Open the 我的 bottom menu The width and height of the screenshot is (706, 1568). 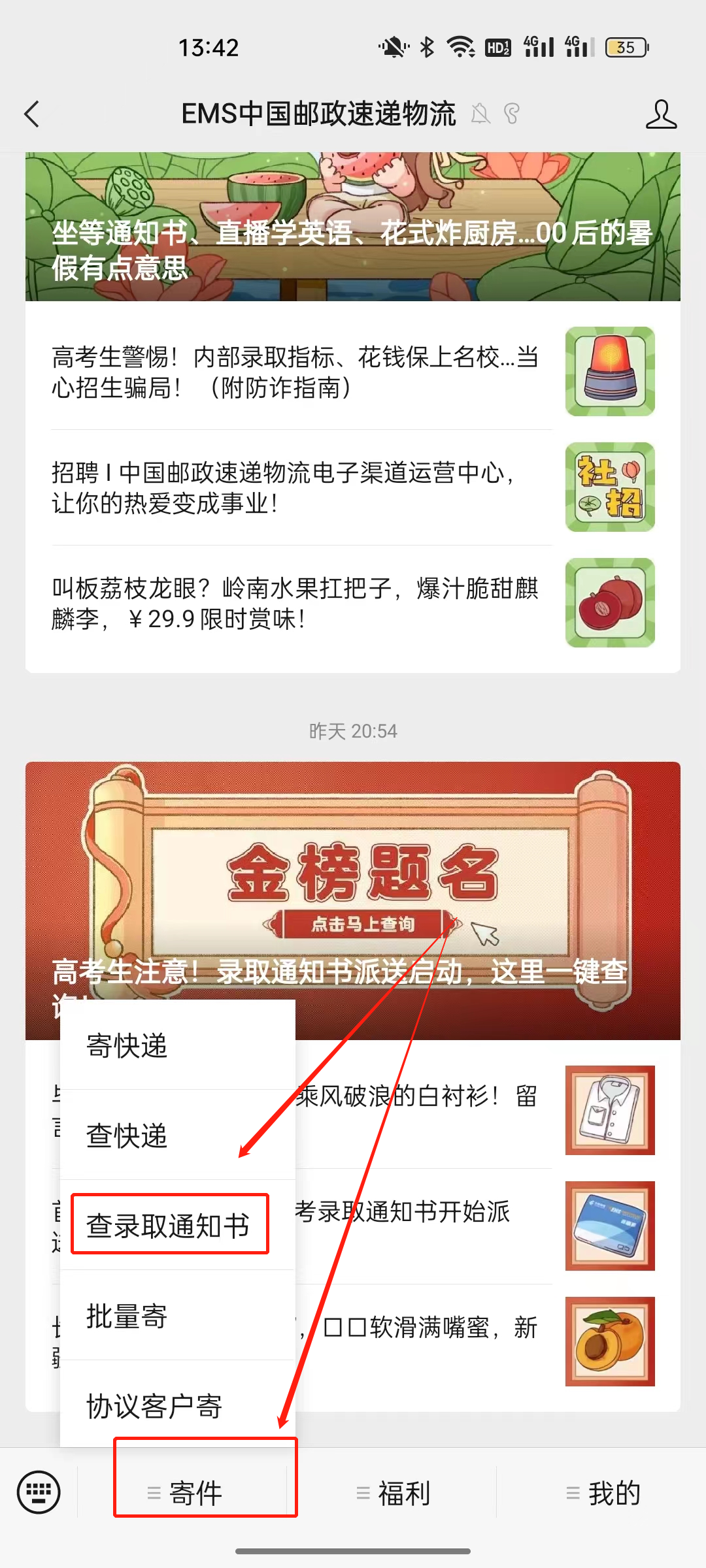[603, 1493]
